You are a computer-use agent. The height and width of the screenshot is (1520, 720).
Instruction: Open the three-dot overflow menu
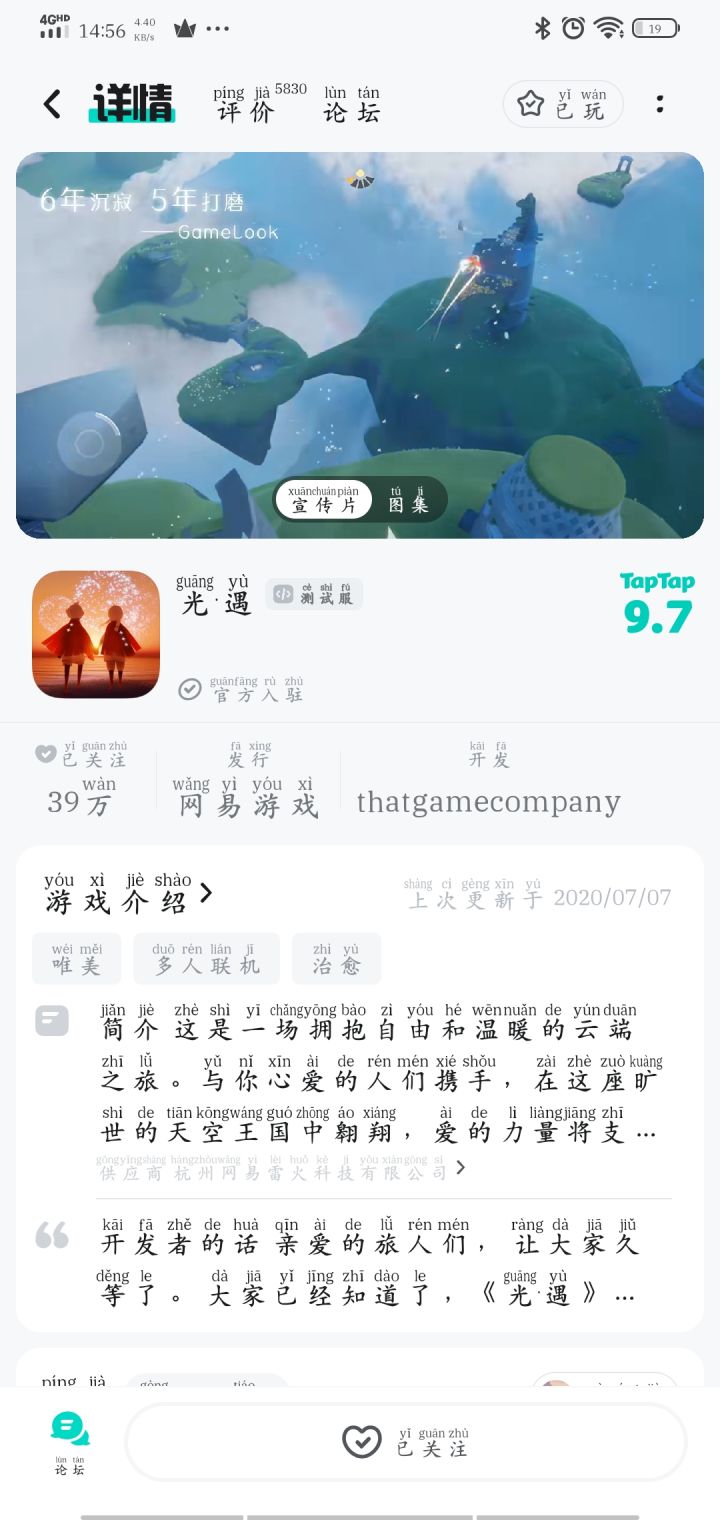(660, 104)
